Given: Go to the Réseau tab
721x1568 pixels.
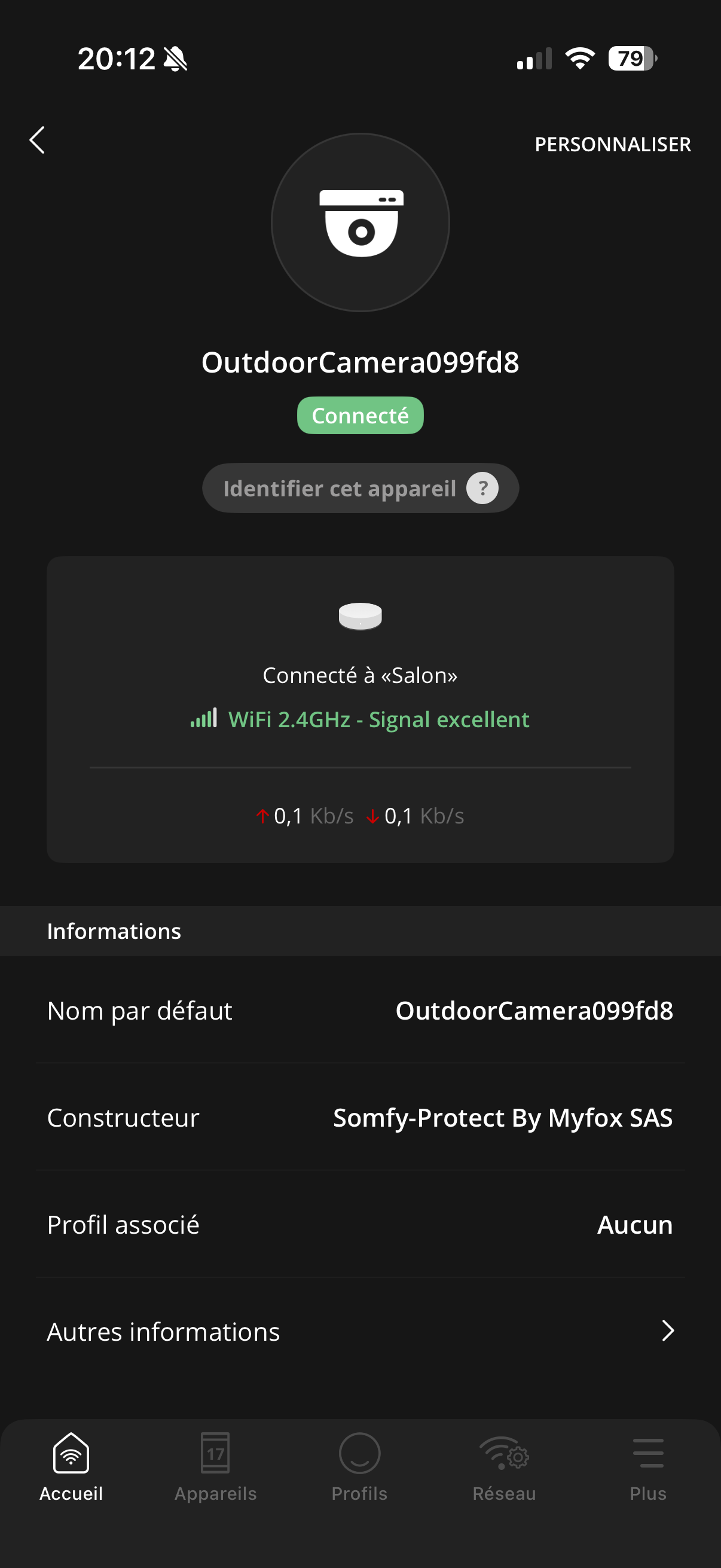Looking at the screenshot, I should [x=504, y=1468].
